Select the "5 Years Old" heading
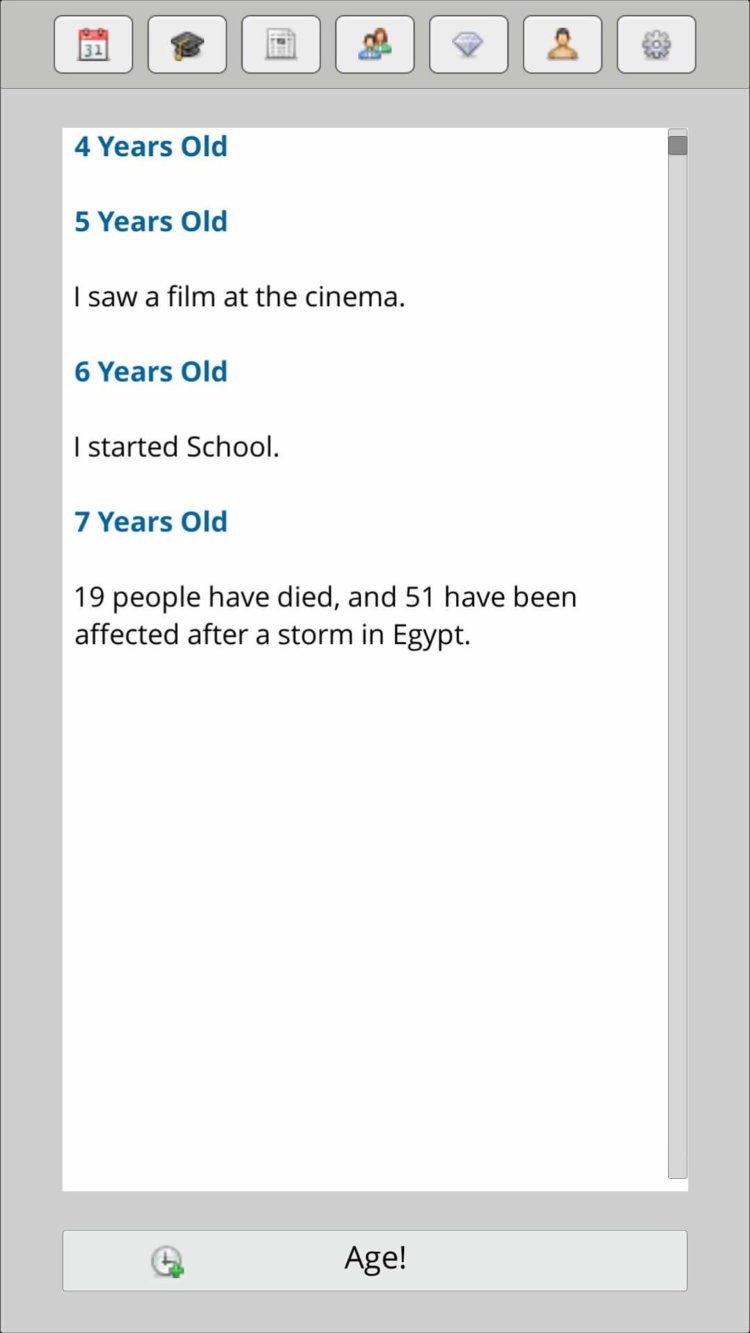This screenshot has height=1333, width=750. [151, 221]
